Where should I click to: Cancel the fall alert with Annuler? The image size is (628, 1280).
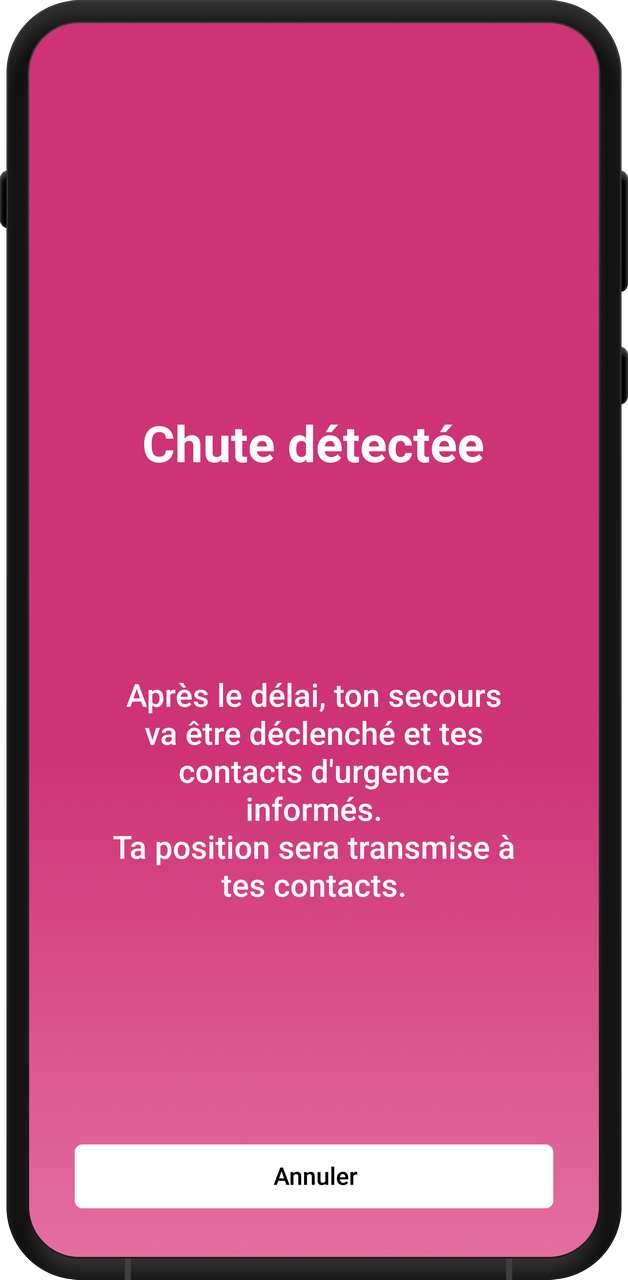[x=314, y=1176]
